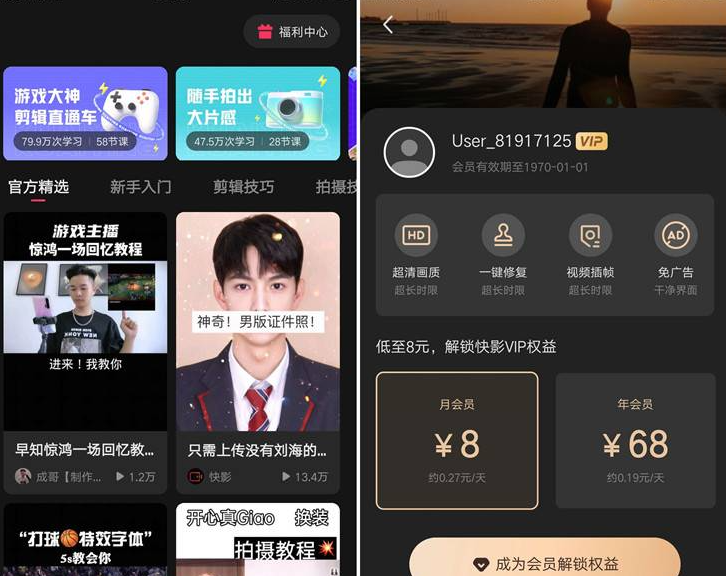
Task: Go back from the VIP page
Action: point(388,25)
